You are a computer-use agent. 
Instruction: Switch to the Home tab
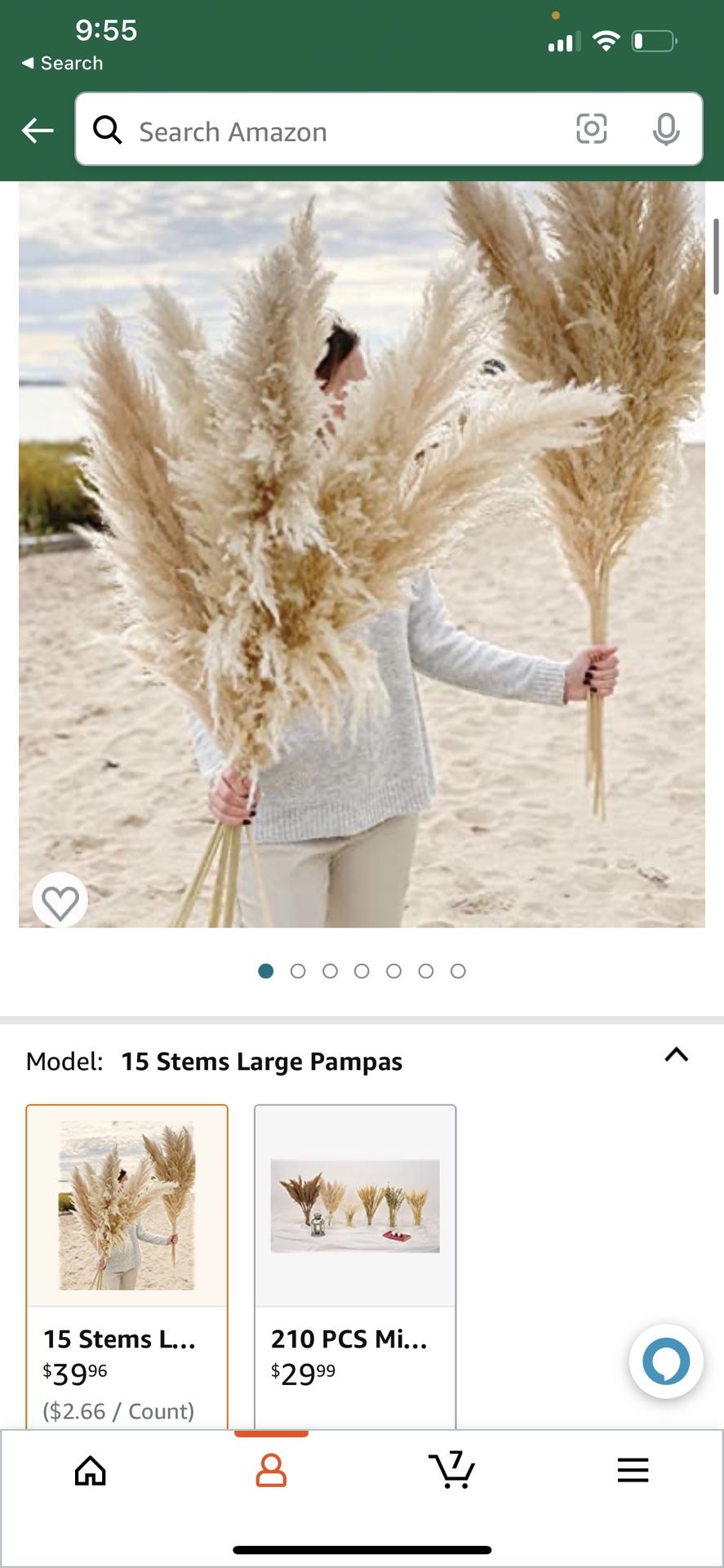coord(91,1471)
